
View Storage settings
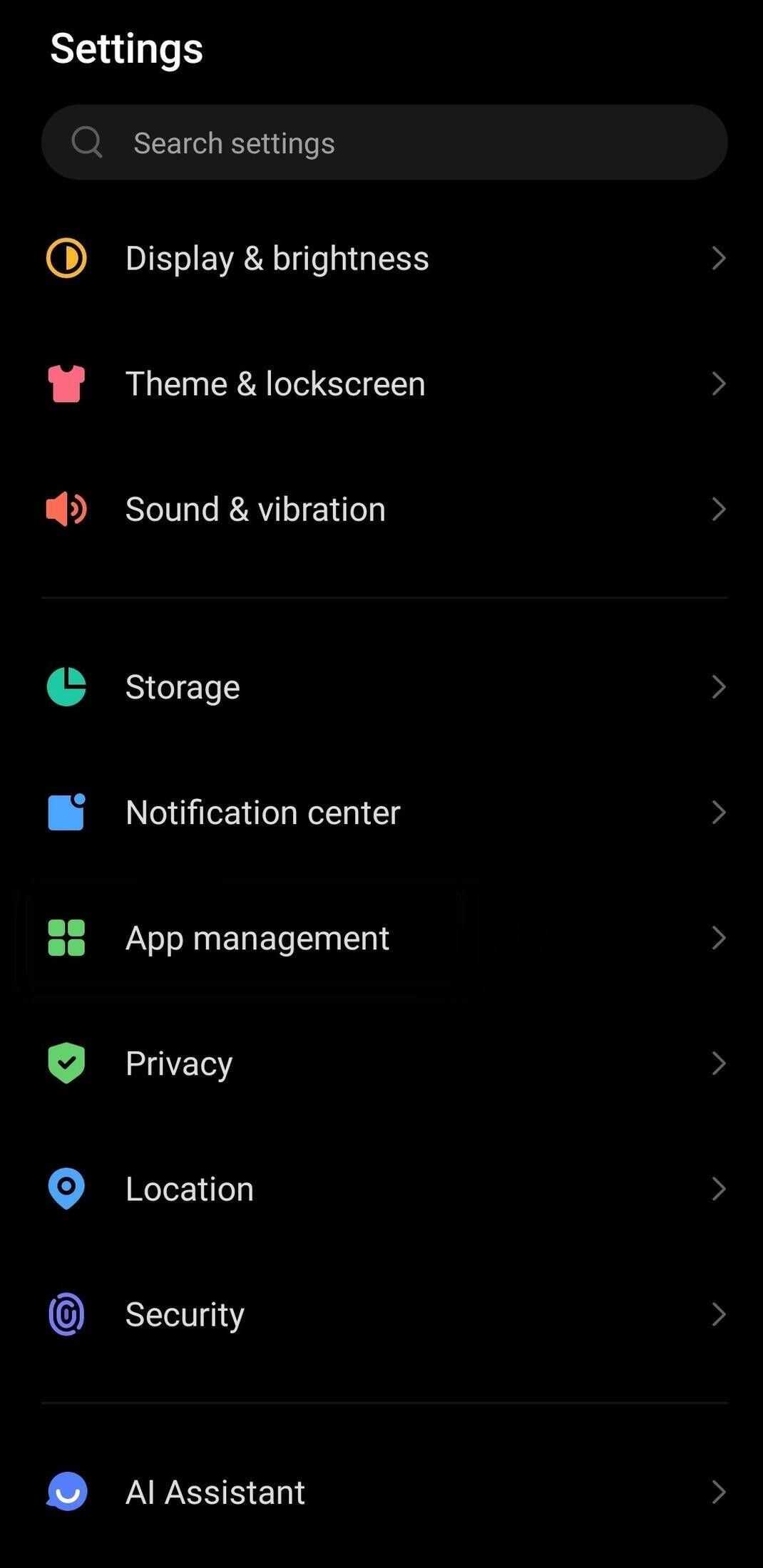pyautogui.click(x=384, y=687)
